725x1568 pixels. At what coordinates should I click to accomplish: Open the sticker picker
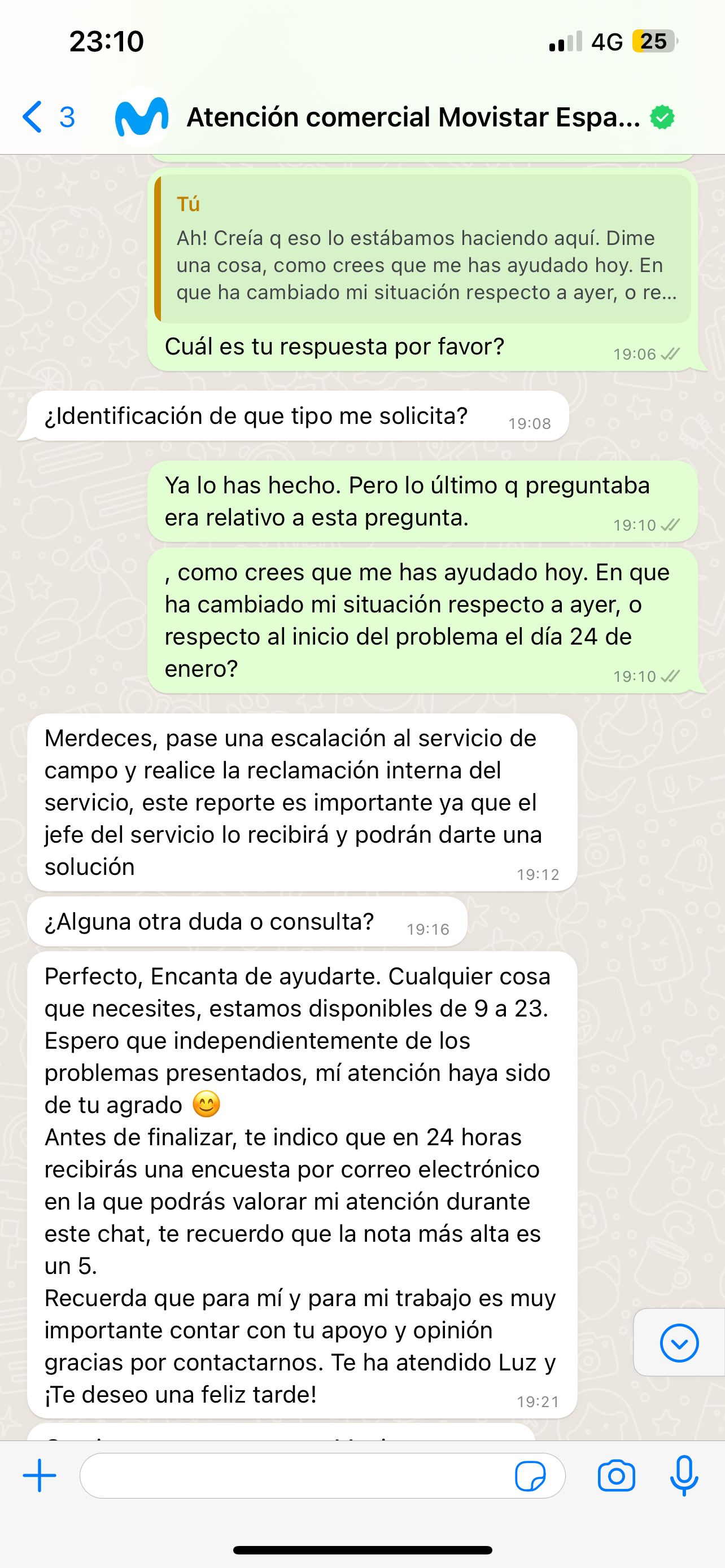530,1476
